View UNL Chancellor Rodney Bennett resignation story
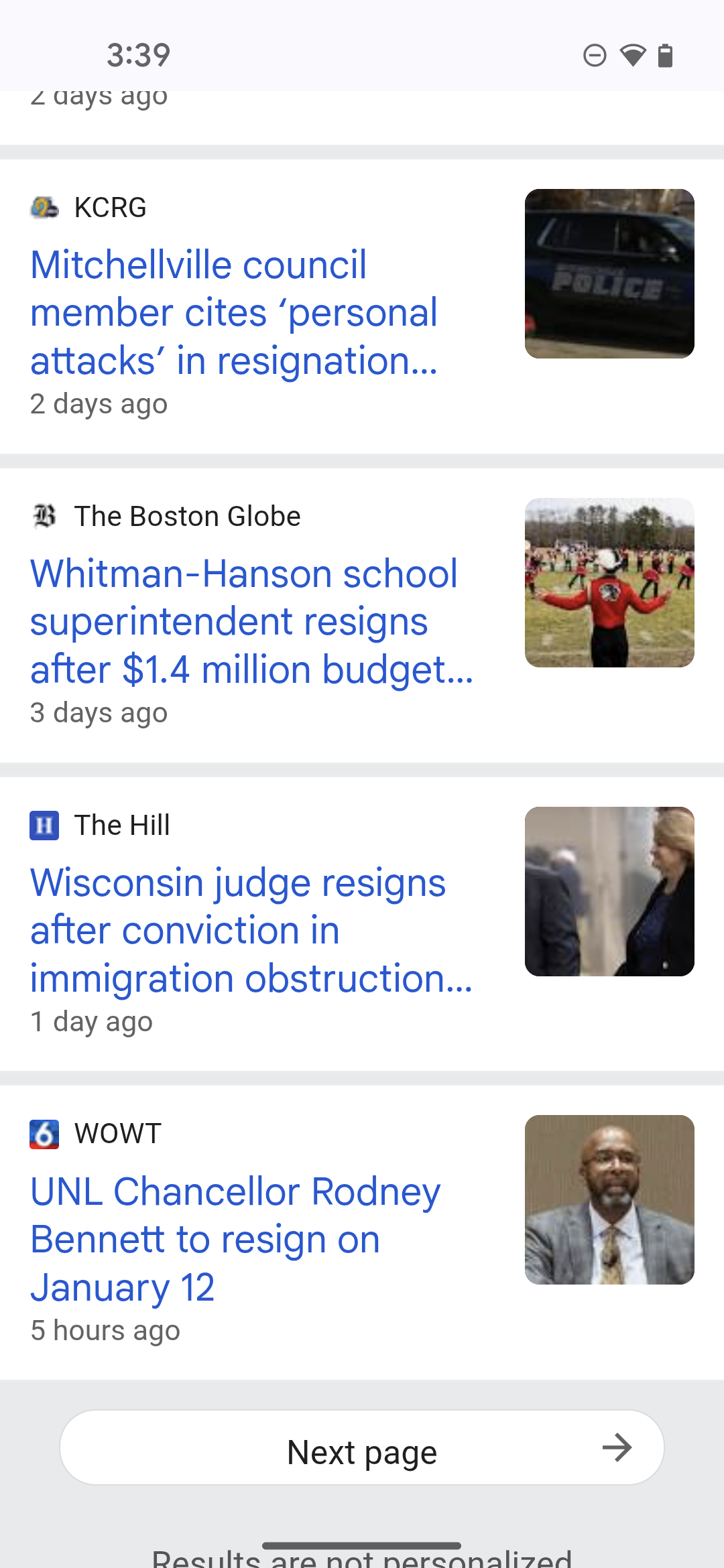Viewport: 724px width, 1568px height. pos(235,1239)
